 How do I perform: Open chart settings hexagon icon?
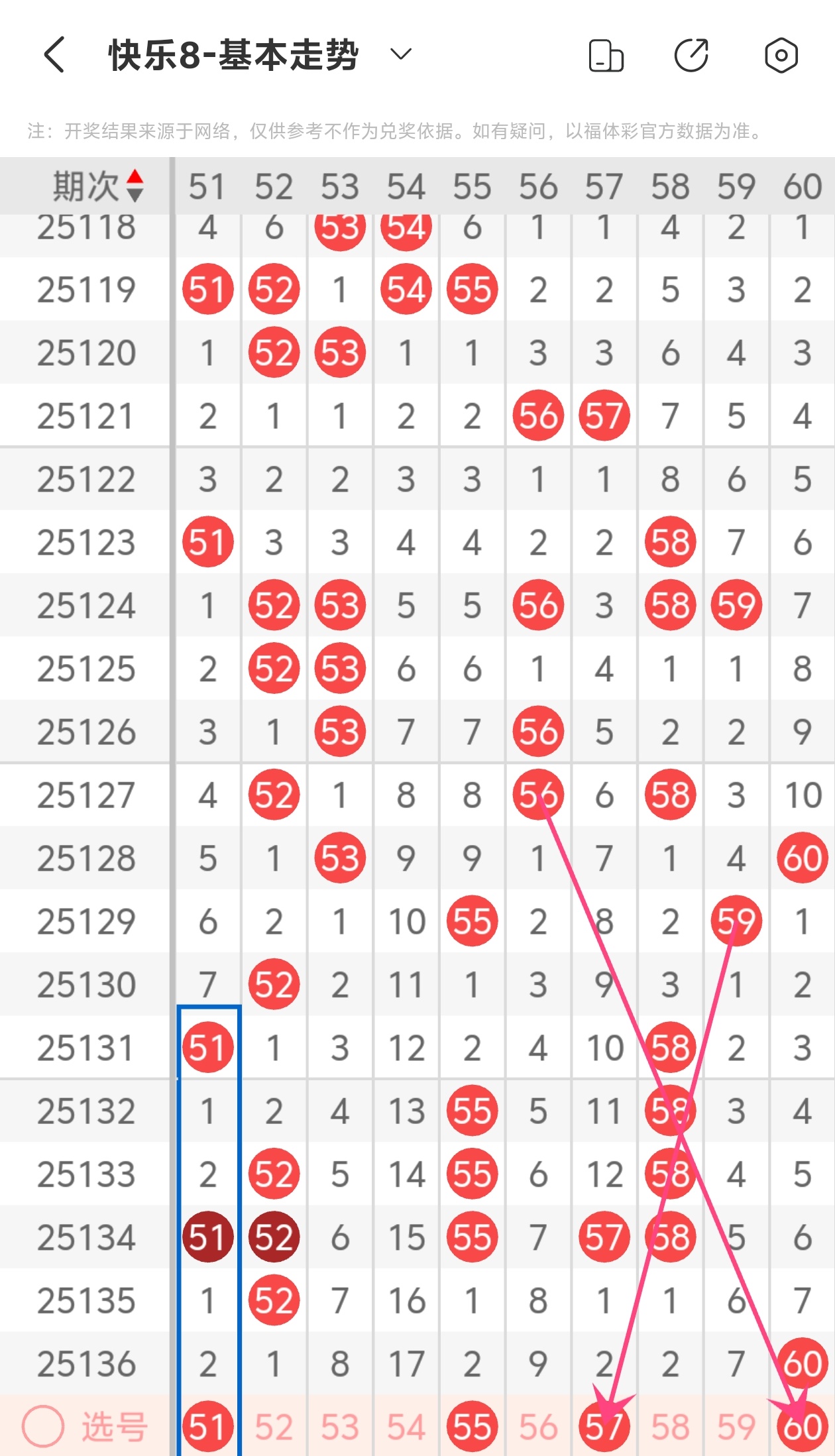pyautogui.click(x=781, y=55)
